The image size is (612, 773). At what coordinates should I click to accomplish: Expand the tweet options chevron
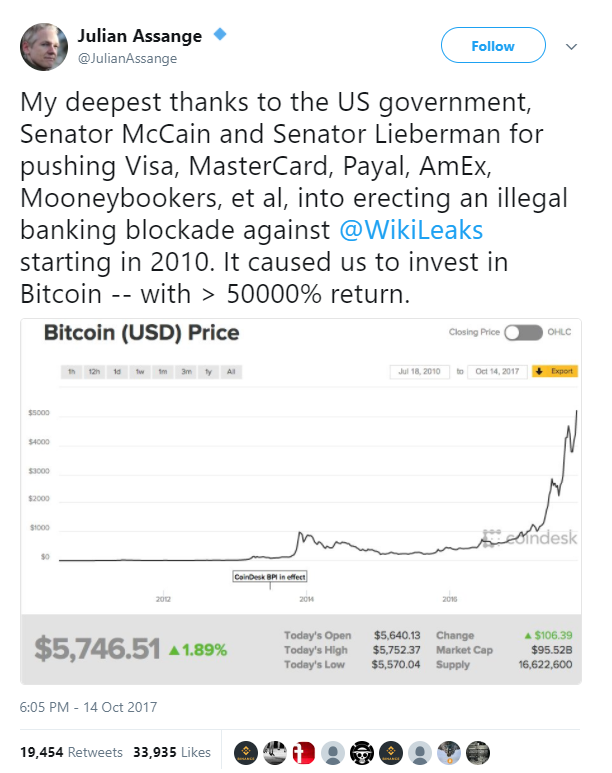(572, 46)
